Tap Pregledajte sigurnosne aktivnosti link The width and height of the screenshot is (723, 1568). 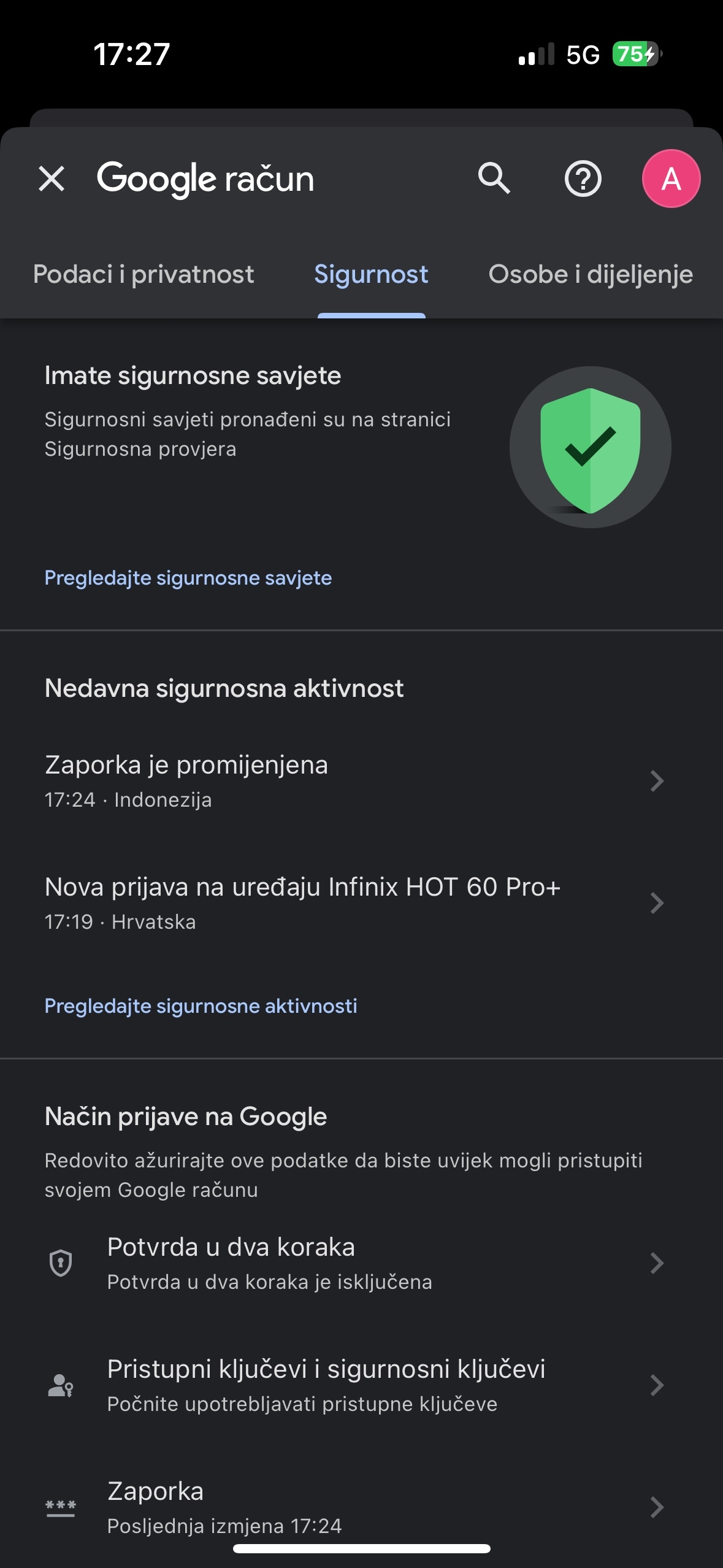pos(201,1006)
